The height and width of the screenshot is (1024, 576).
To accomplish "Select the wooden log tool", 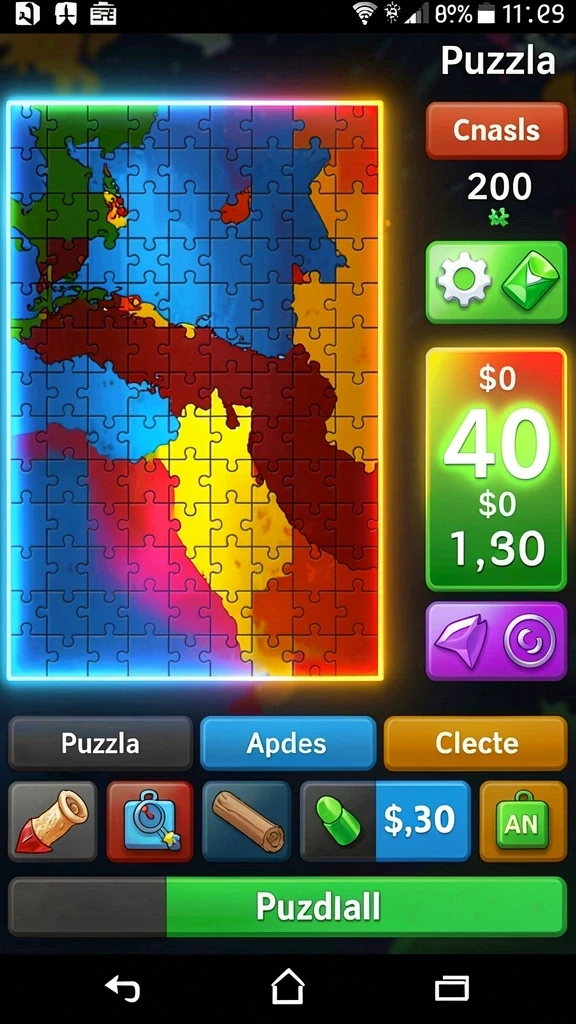I will [246, 821].
